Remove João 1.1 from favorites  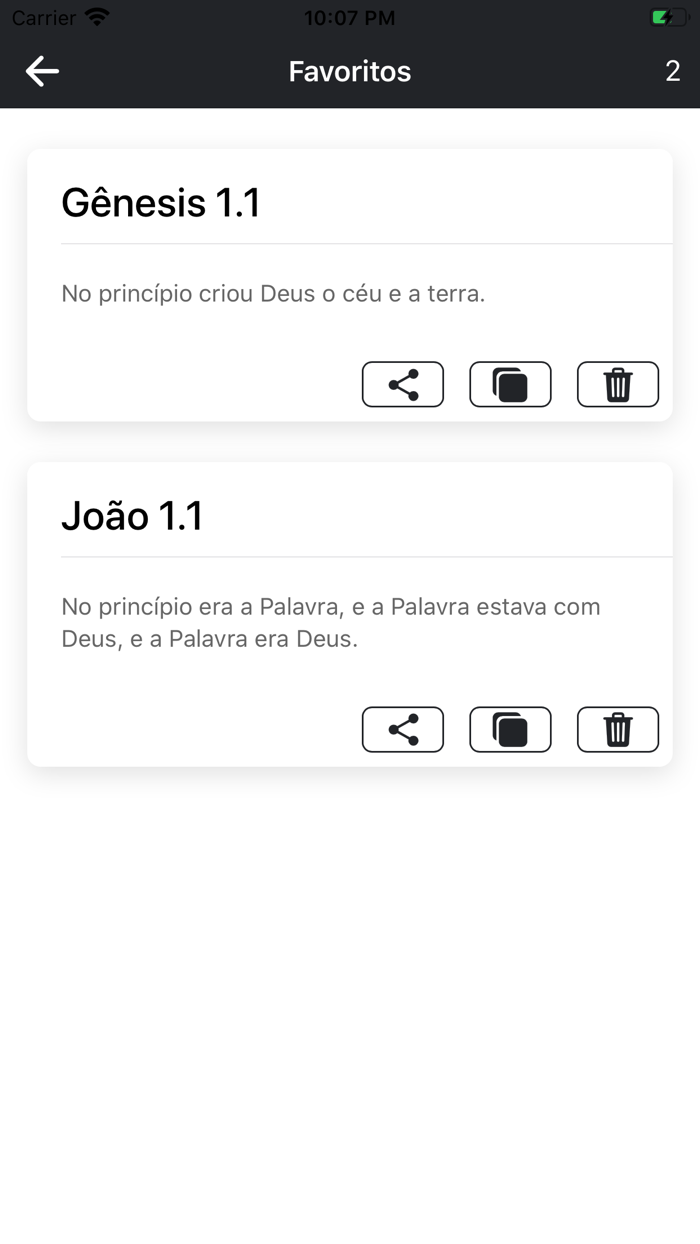point(618,729)
